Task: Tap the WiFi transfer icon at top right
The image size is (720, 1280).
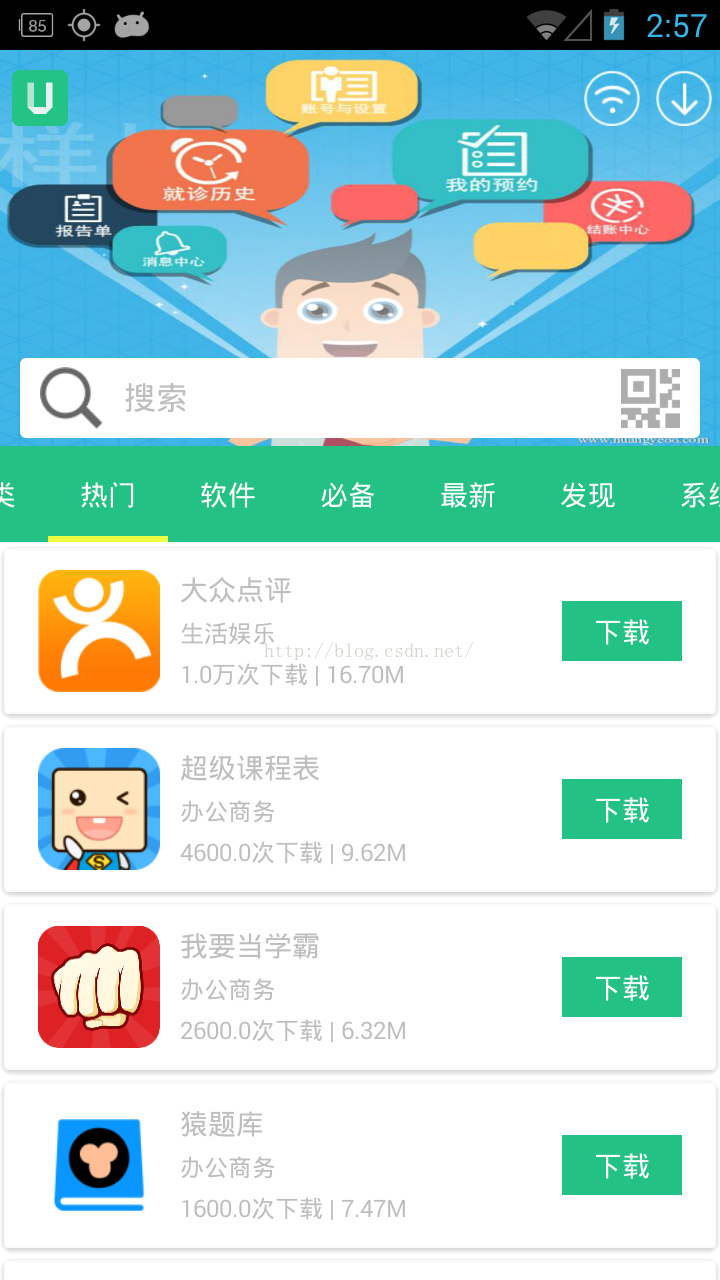Action: pos(612,99)
